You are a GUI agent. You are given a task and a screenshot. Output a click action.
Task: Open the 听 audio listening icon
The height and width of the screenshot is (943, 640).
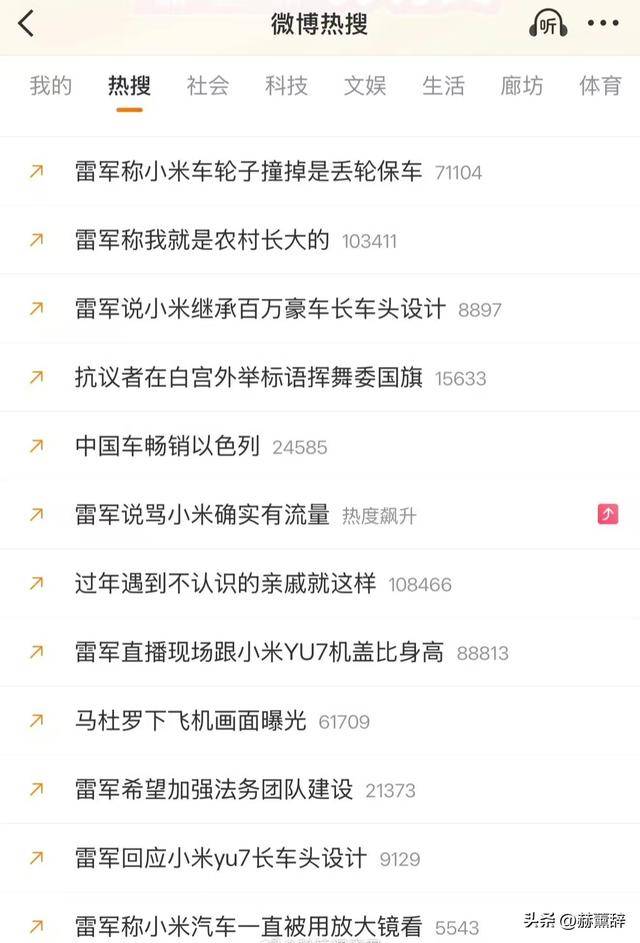coord(548,24)
